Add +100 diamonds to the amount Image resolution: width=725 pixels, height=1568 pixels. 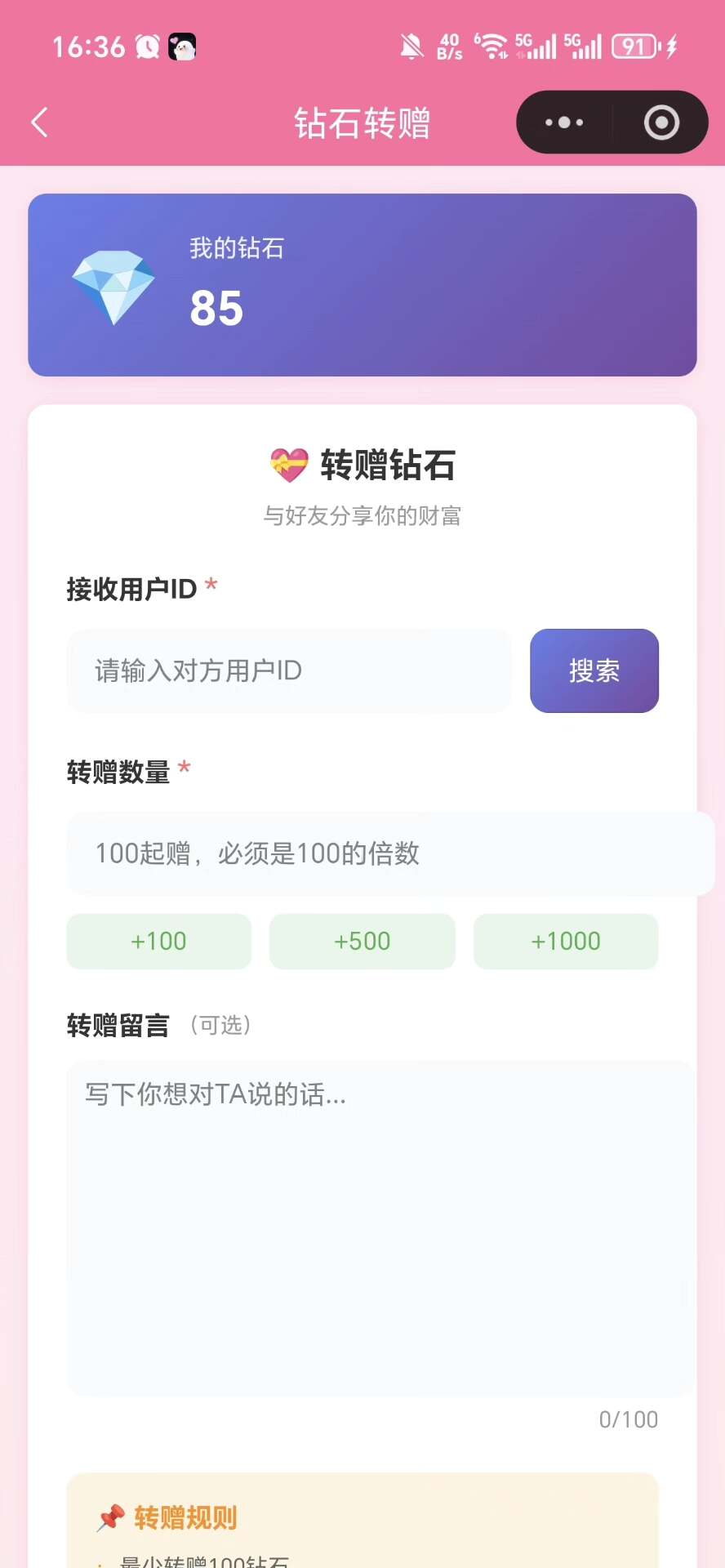[x=158, y=941]
